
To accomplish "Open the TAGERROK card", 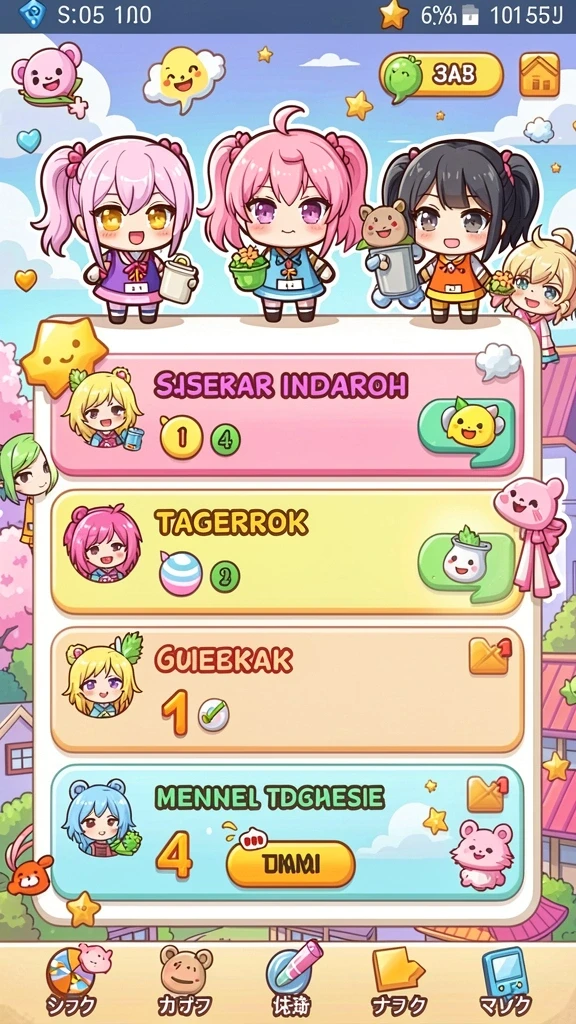I will (287, 552).
